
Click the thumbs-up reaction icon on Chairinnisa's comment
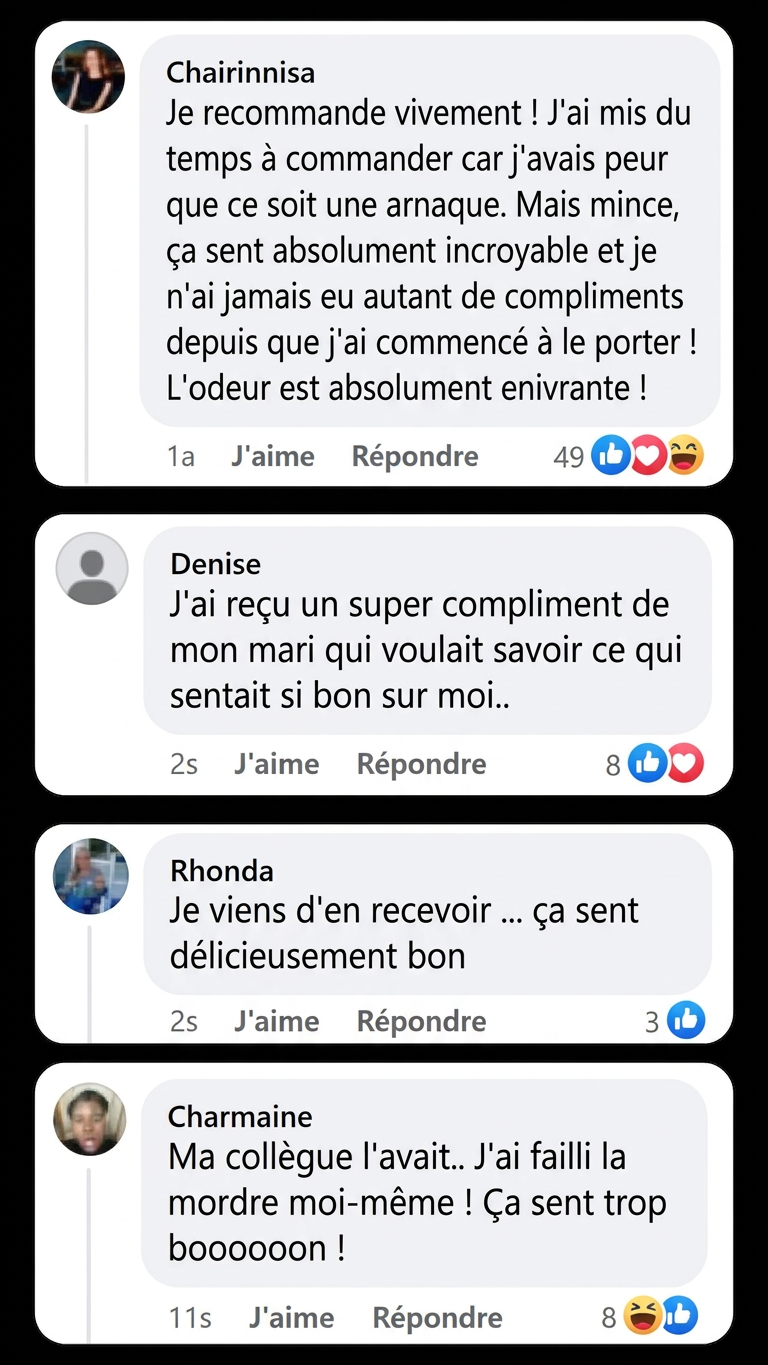pos(612,454)
